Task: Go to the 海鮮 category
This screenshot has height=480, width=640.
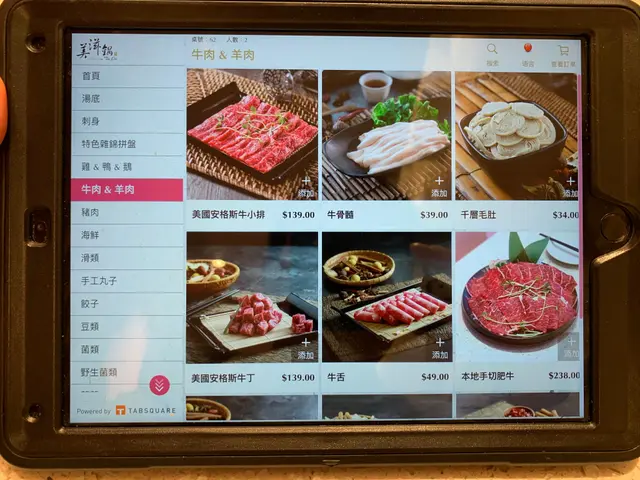Action: tap(127, 235)
